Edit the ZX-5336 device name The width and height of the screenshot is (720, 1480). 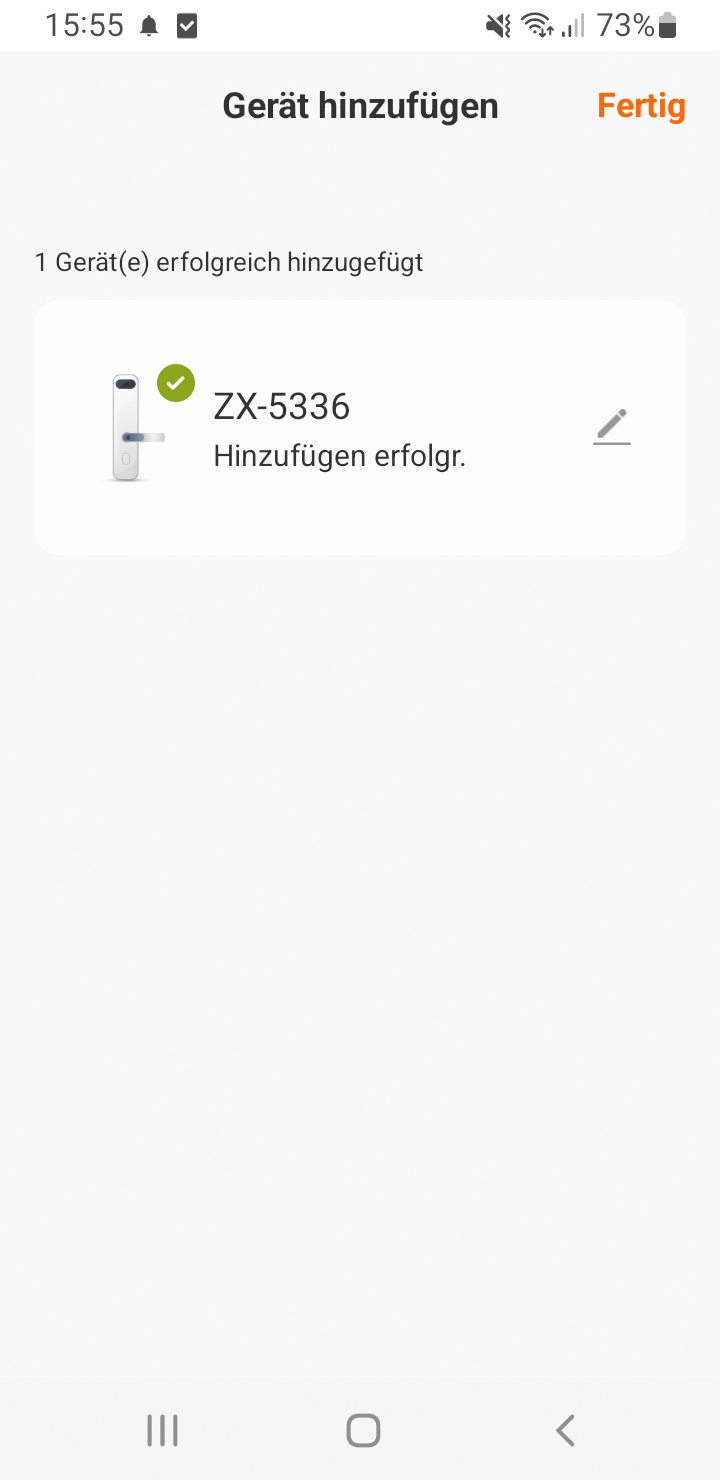(x=612, y=427)
